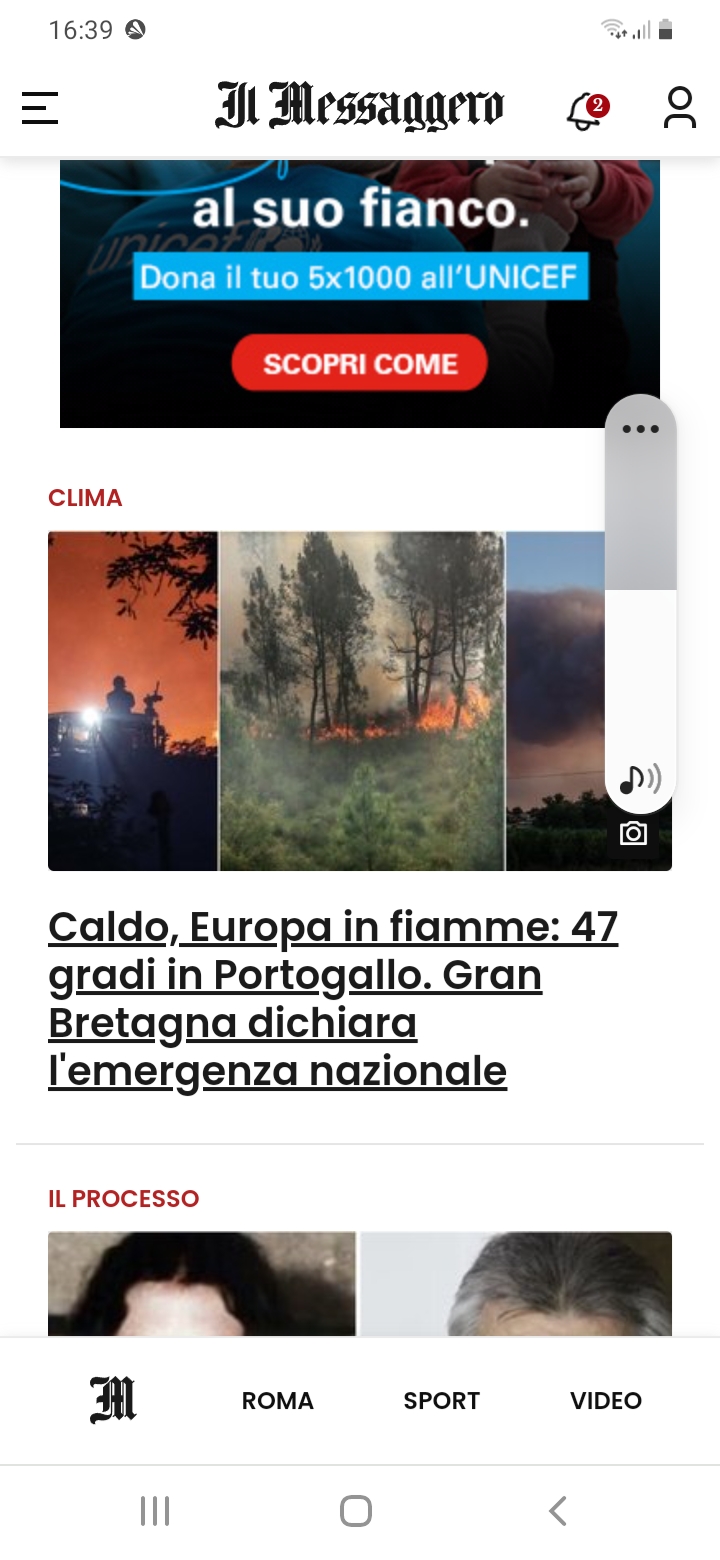Open the IL PROCESSO section label
720x1560 pixels.
click(124, 1199)
